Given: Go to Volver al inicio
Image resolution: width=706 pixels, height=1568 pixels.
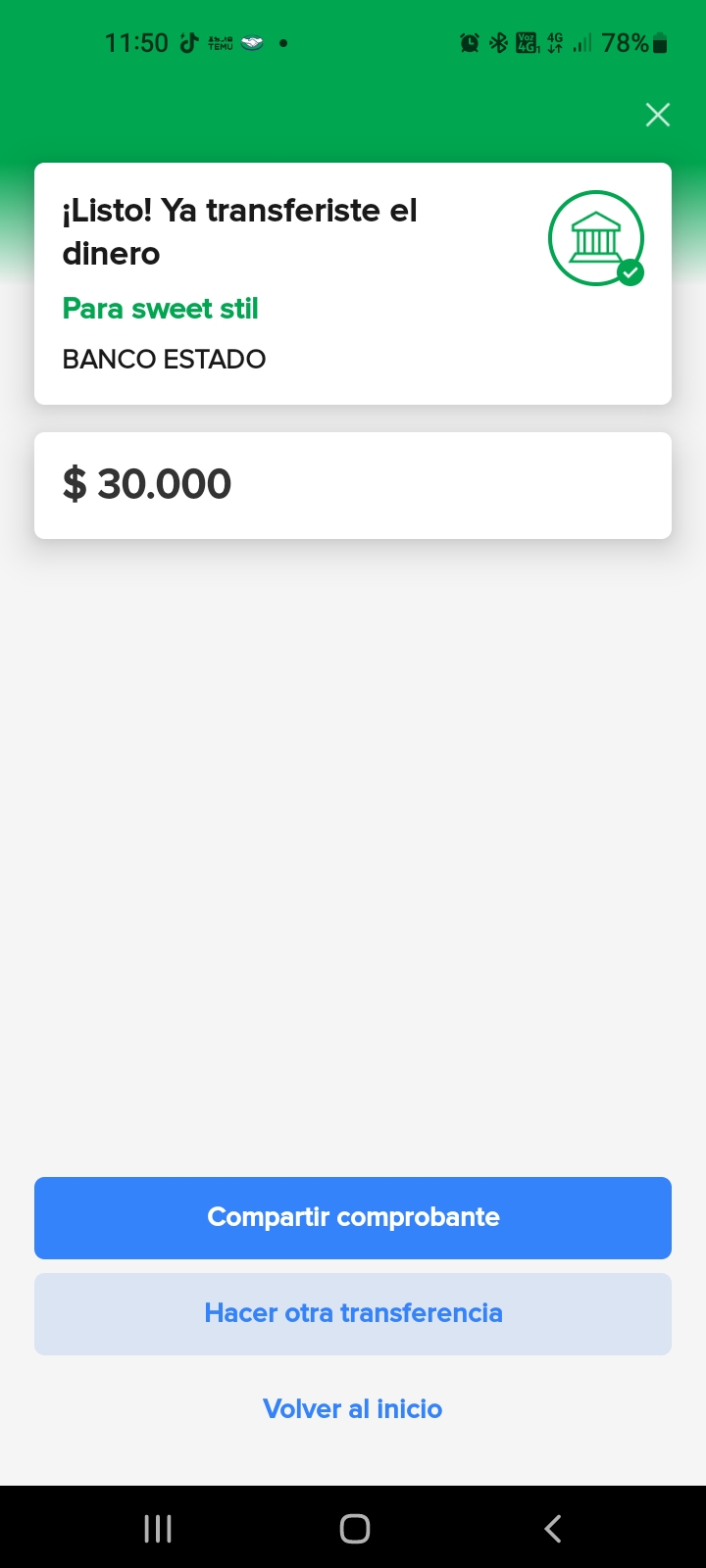Looking at the screenshot, I should coord(353,1408).
